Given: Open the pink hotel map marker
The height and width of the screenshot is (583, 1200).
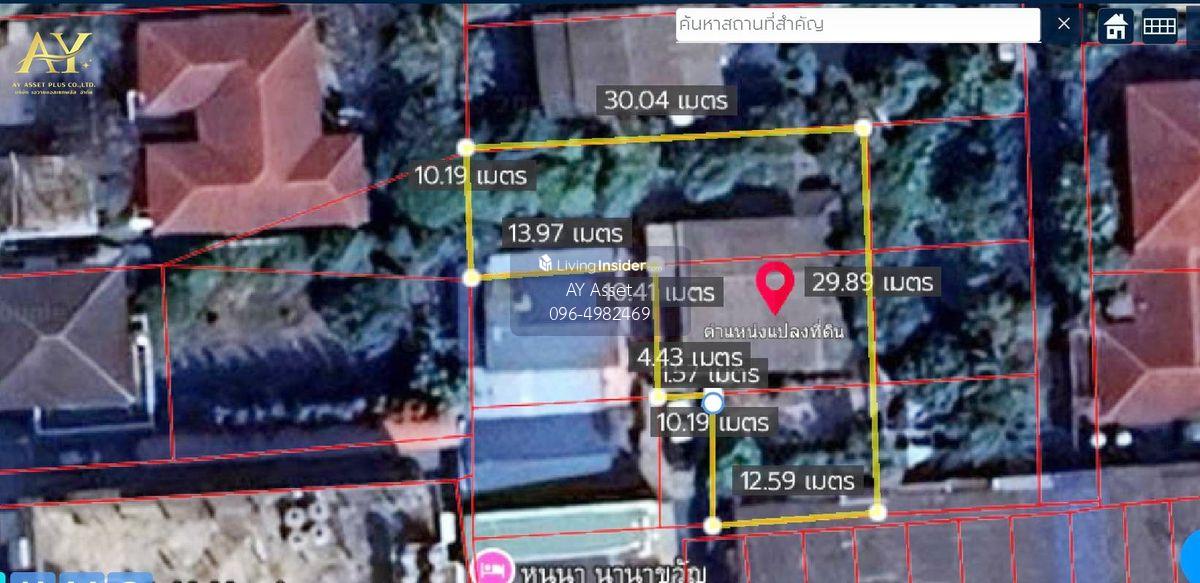Looking at the screenshot, I should [490, 568].
